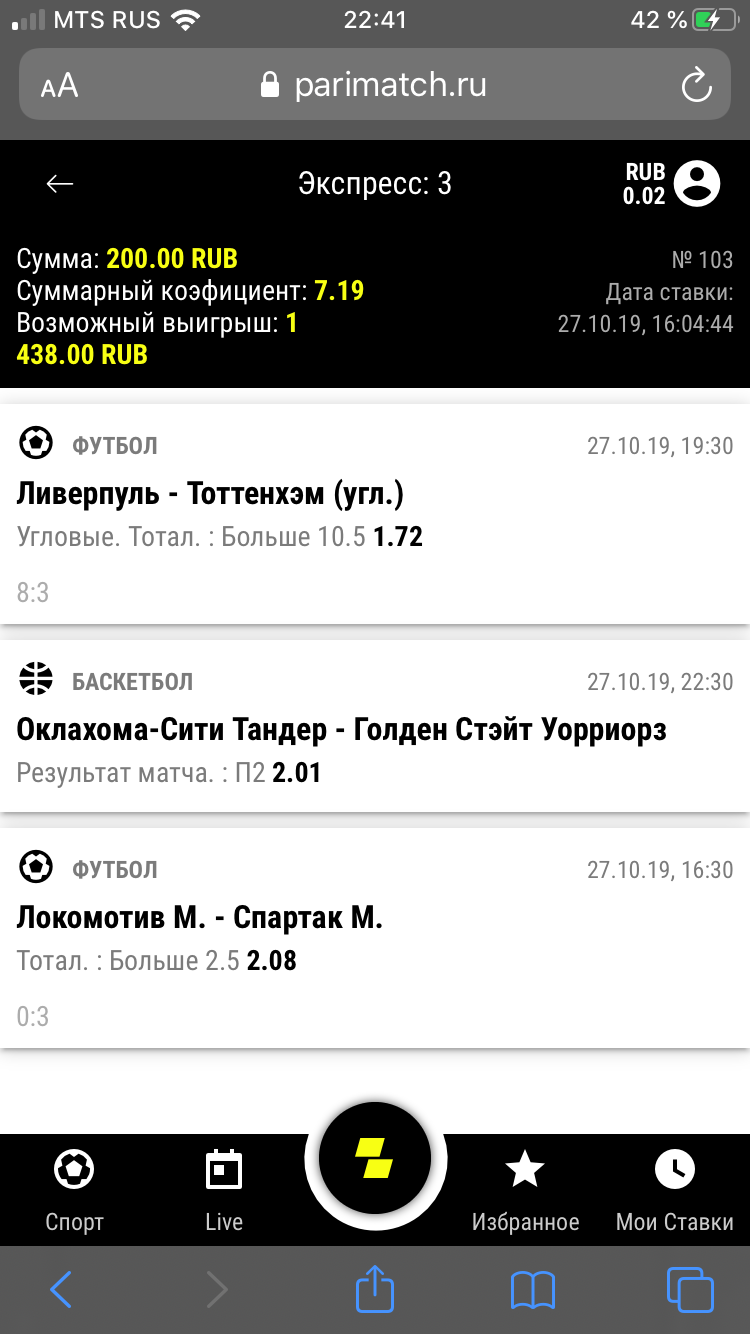This screenshot has width=750, height=1334.
Task: Tap the central Parimatch logo button
Action: (x=375, y=1158)
